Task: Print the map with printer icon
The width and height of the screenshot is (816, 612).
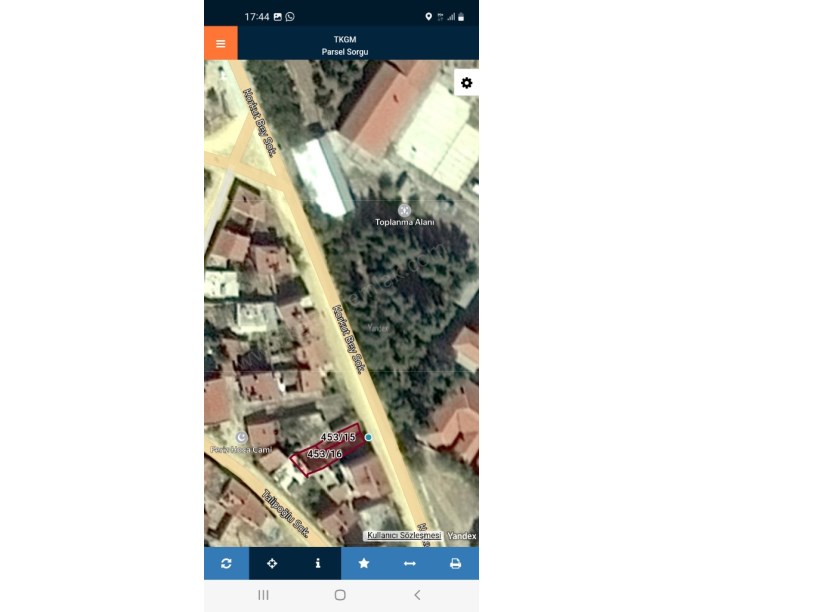Action: coord(455,563)
